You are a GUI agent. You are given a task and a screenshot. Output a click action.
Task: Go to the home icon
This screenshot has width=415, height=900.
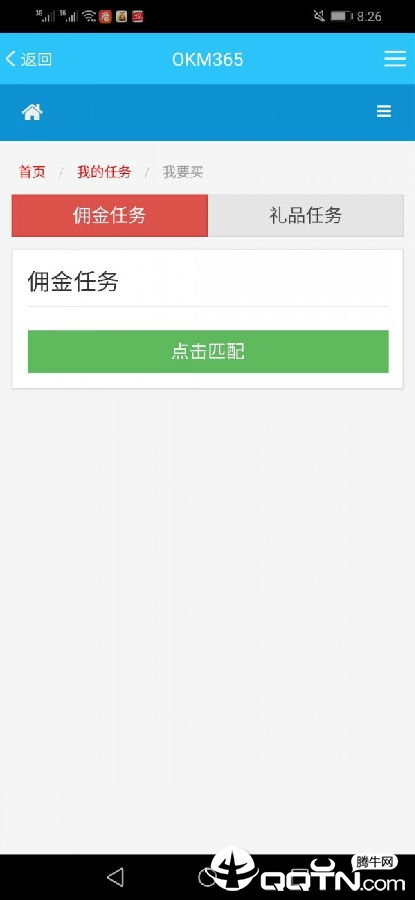(x=32, y=112)
